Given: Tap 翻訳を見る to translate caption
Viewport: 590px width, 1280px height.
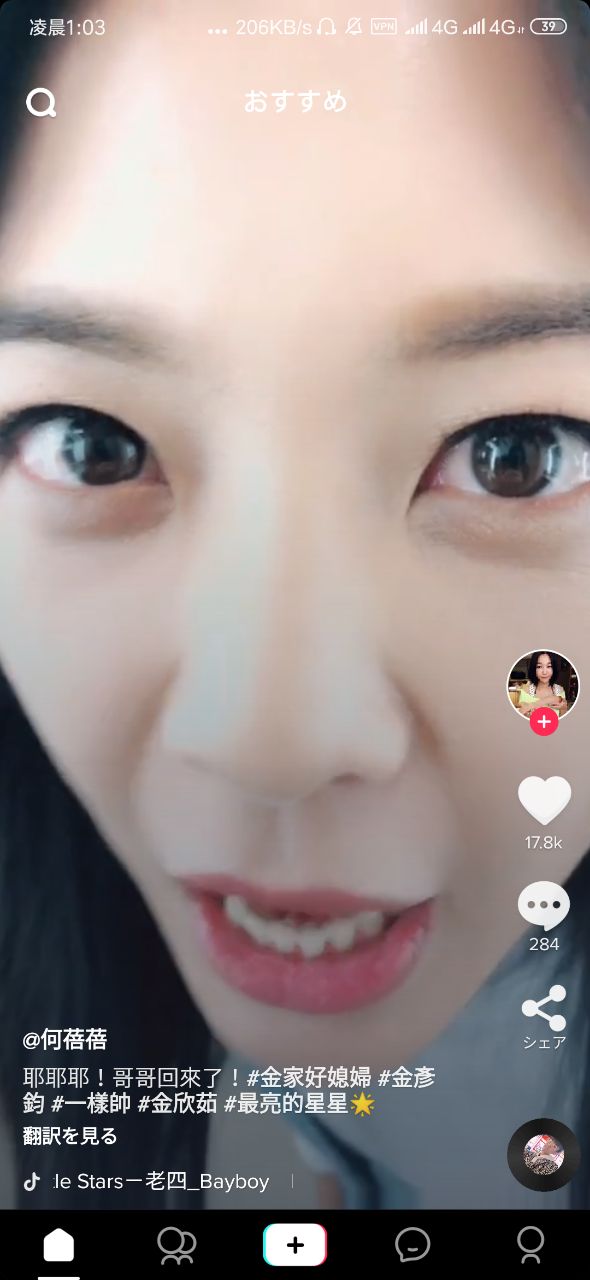Looking at the screenshot, I should point(70,1136).
